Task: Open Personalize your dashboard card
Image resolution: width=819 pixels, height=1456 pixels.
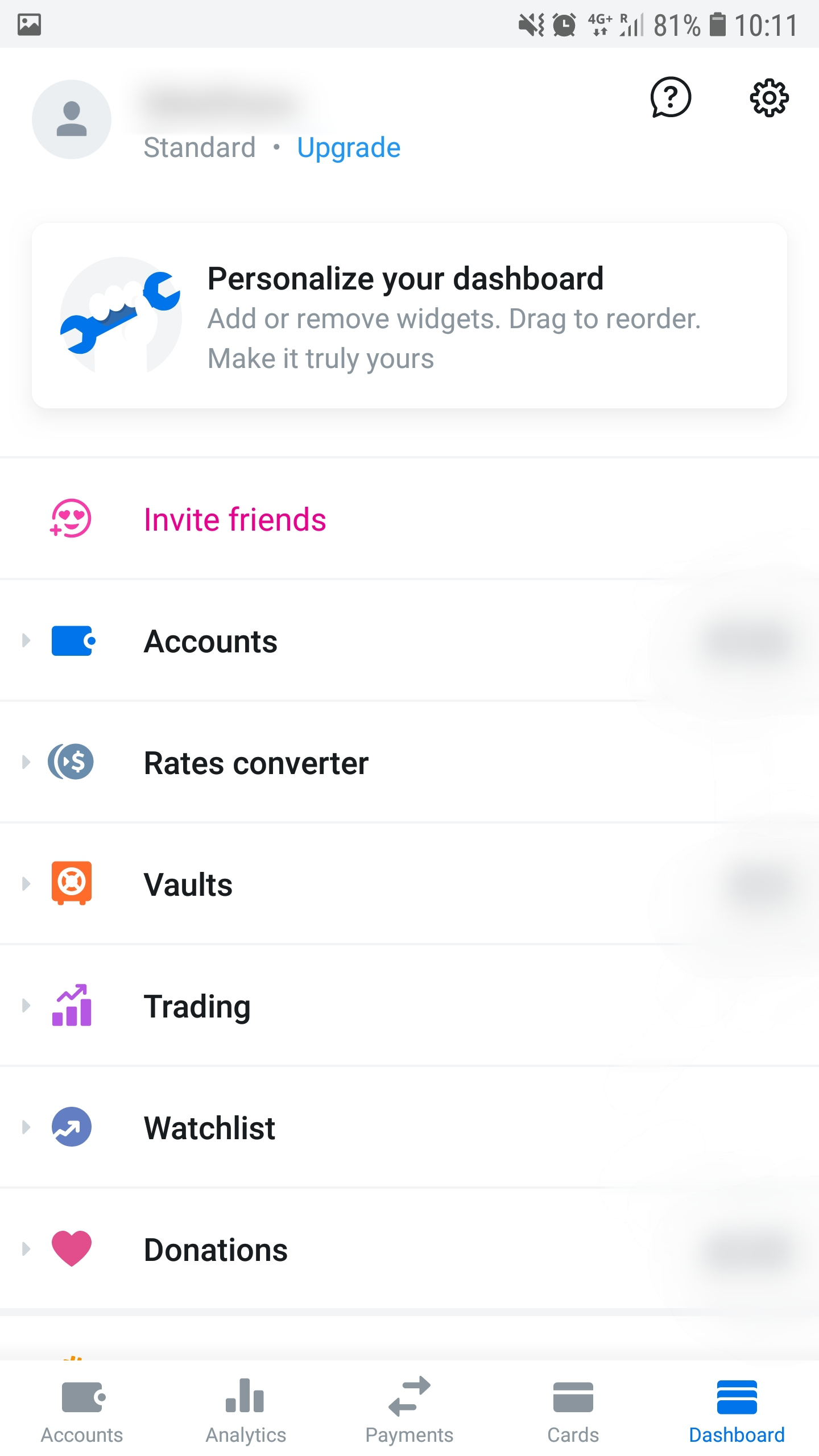Action: (x=409, y=316)
